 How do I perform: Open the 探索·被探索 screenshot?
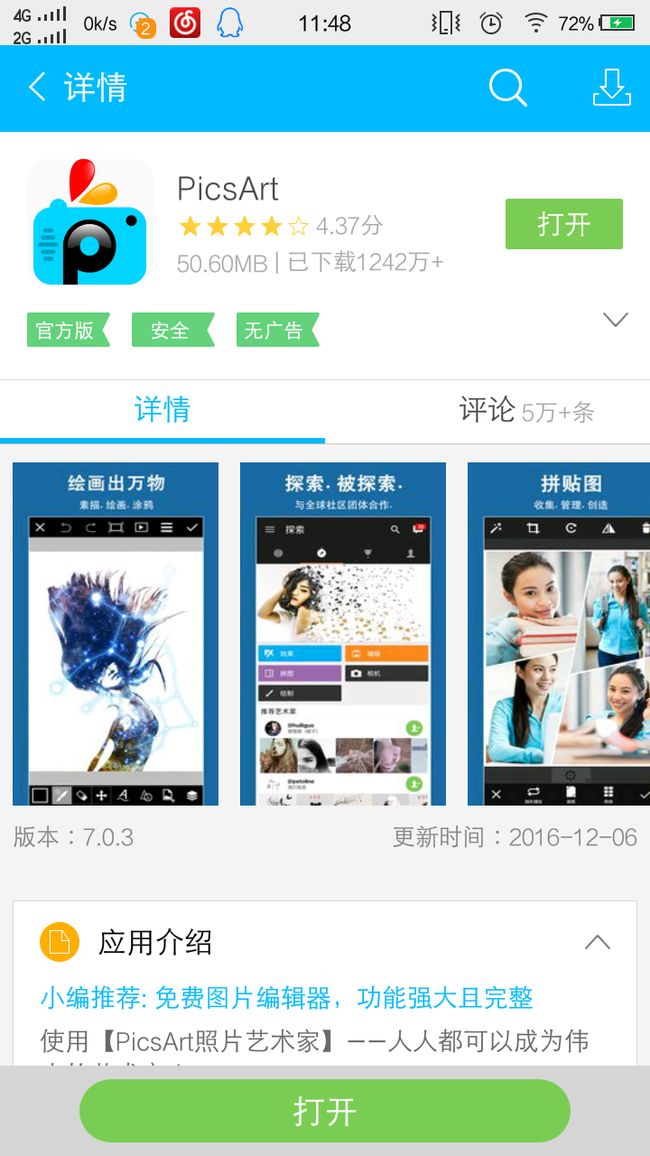(343, 634)
